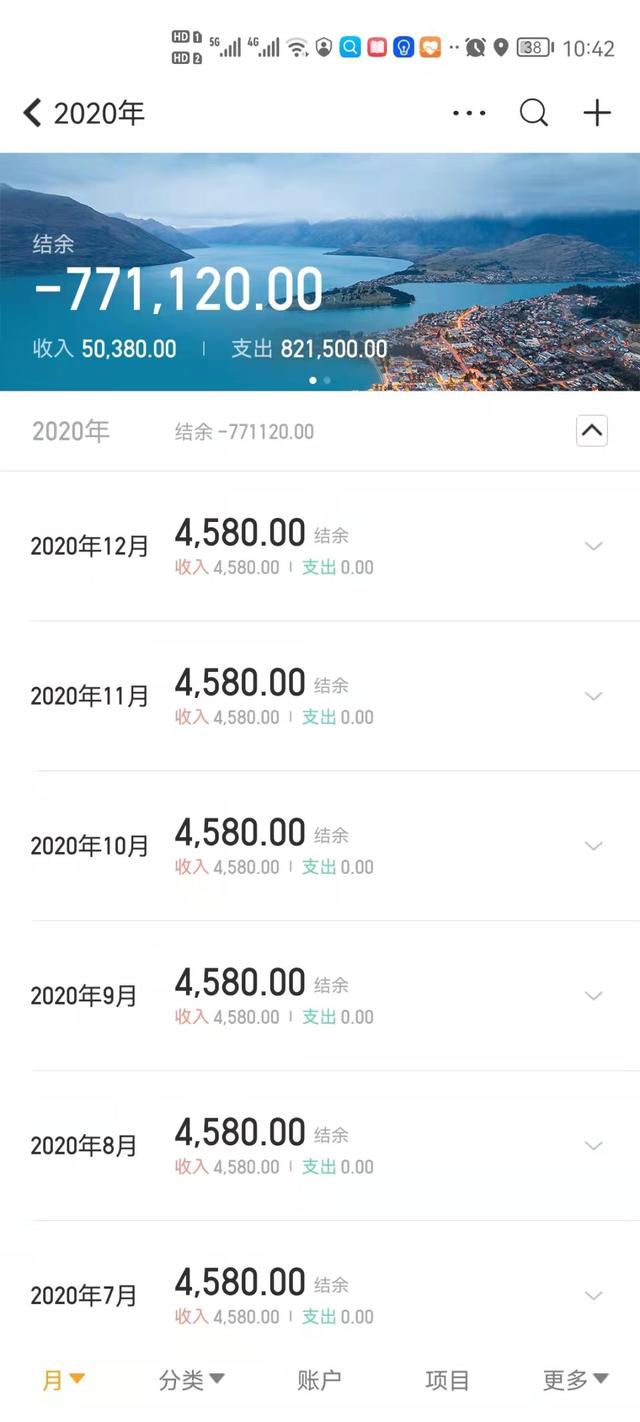The image size is (640, 1422).
Task: Go back from the 2020年 page
Action: point(33,113)
